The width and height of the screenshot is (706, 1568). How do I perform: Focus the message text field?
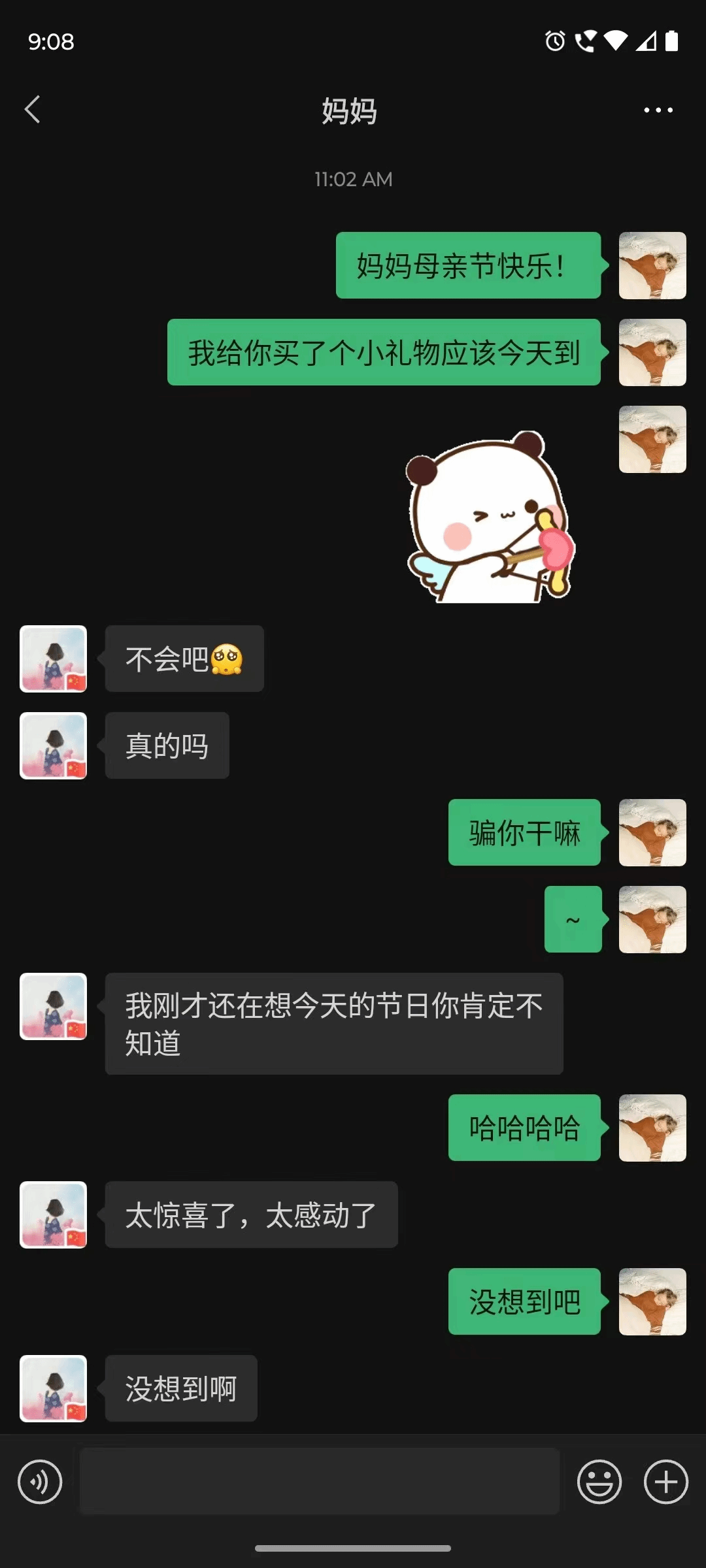[x=319, y=1481]
